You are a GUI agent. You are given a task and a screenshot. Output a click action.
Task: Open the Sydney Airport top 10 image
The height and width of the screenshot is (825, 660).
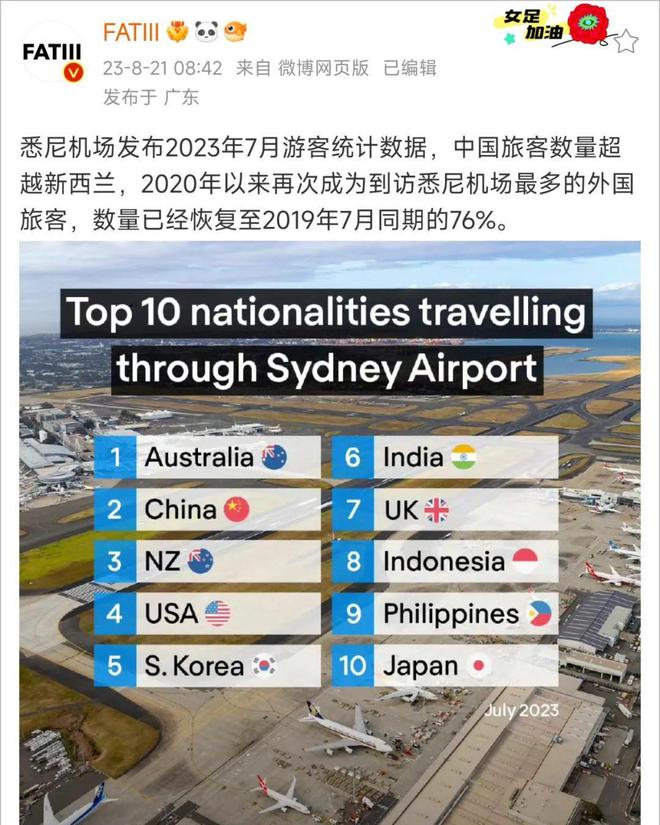[330, 530]
